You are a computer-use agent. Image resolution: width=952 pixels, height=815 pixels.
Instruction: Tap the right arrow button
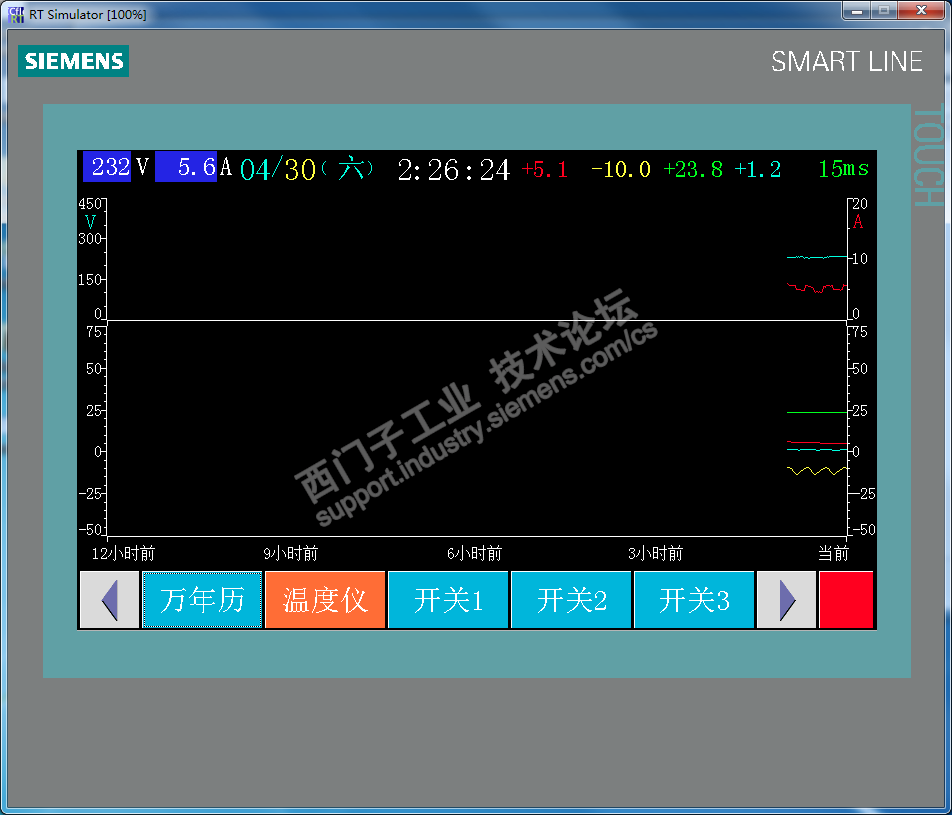[786, 600]
